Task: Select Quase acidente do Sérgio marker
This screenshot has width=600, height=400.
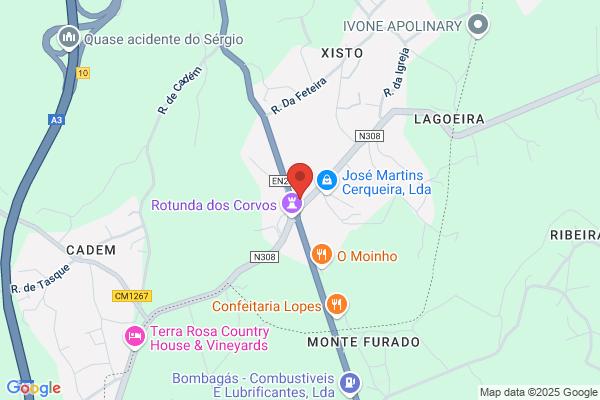Action: pos(68,38)
